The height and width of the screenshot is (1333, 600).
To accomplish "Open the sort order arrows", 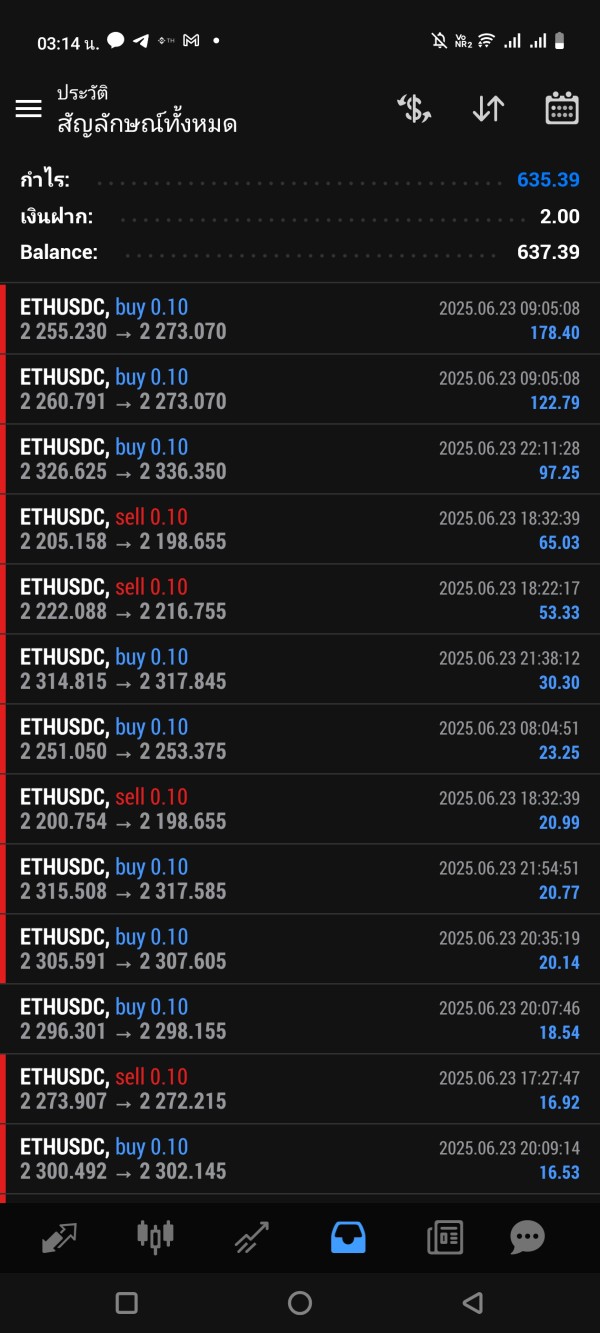I will (488, 109).
